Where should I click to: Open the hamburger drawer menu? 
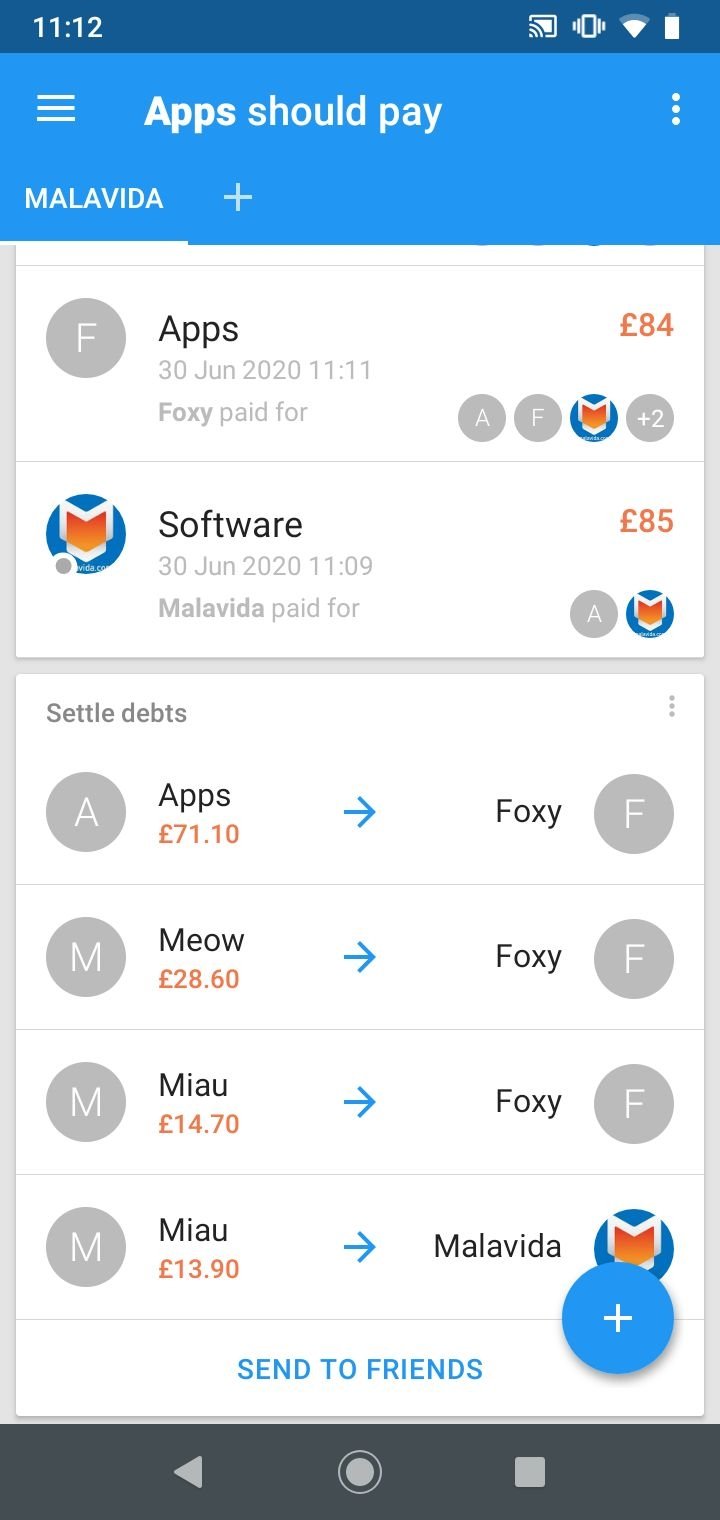point(56,110)
